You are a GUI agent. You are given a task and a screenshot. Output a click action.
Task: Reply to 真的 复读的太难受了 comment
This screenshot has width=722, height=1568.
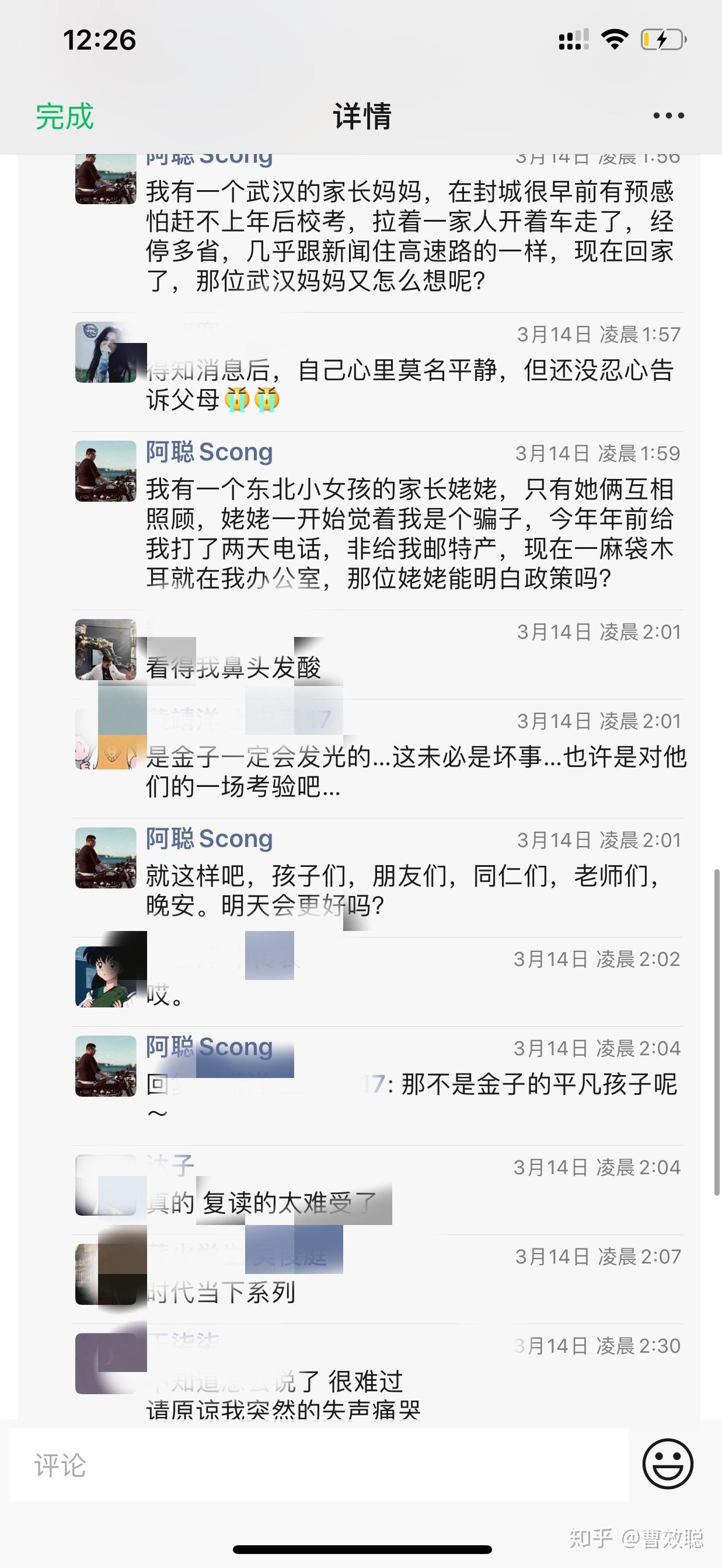click(262, 1203)
